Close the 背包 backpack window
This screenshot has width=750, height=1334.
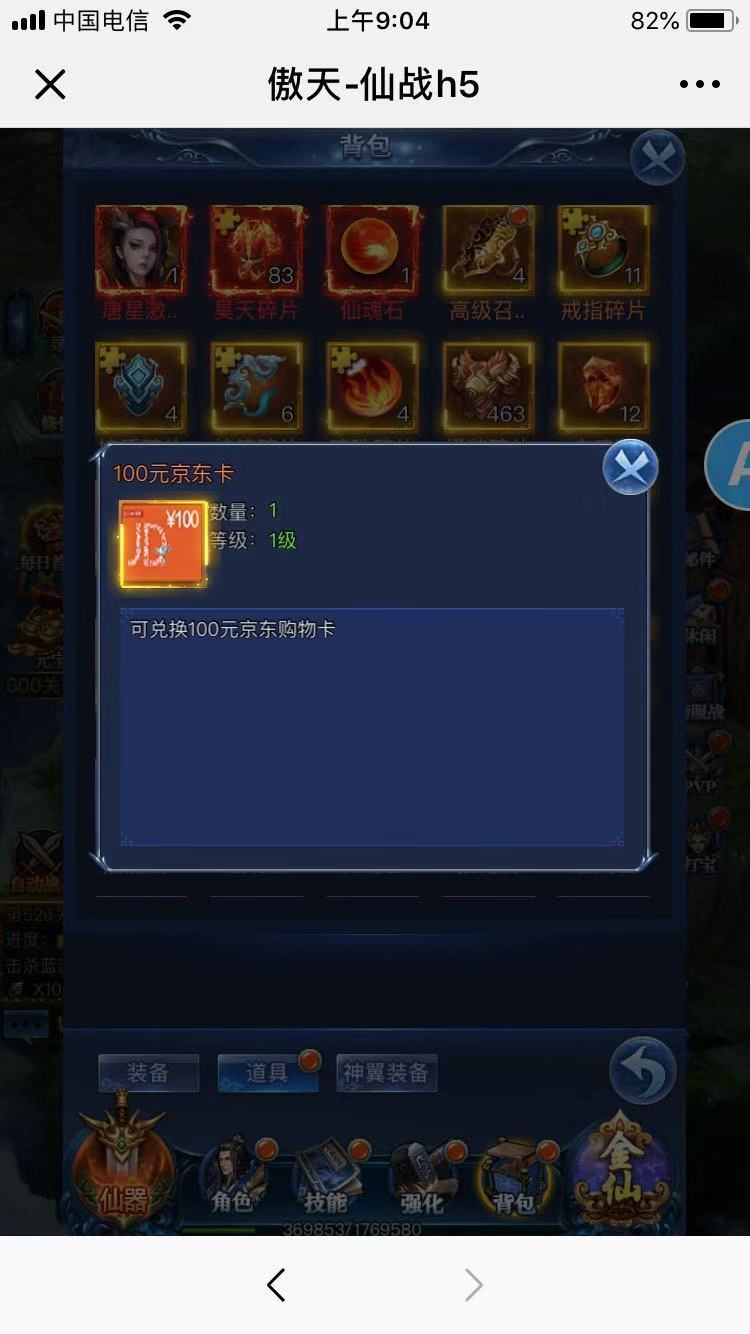click(x=657, y=158)
